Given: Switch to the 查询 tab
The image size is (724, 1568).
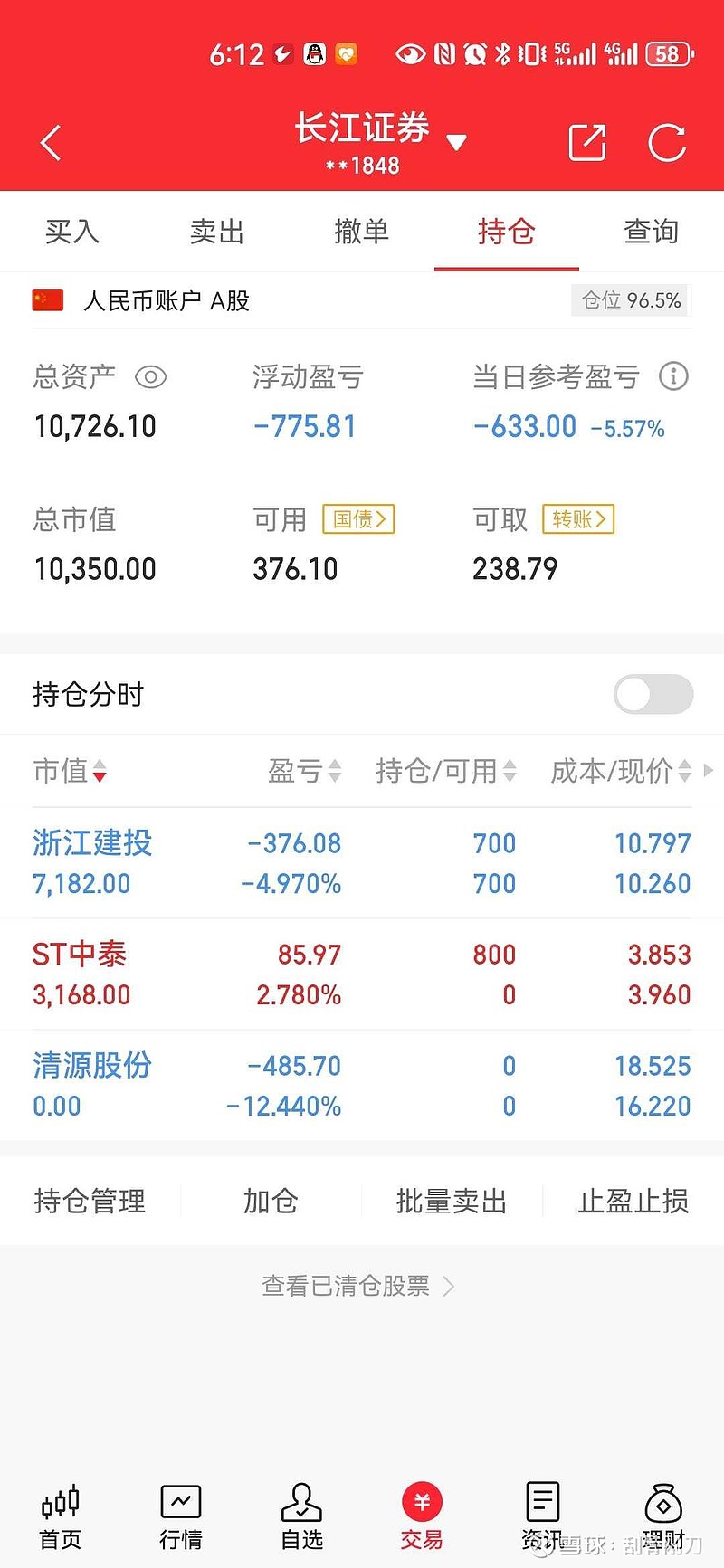Looking at the screenshot, I should click(651, 232).
